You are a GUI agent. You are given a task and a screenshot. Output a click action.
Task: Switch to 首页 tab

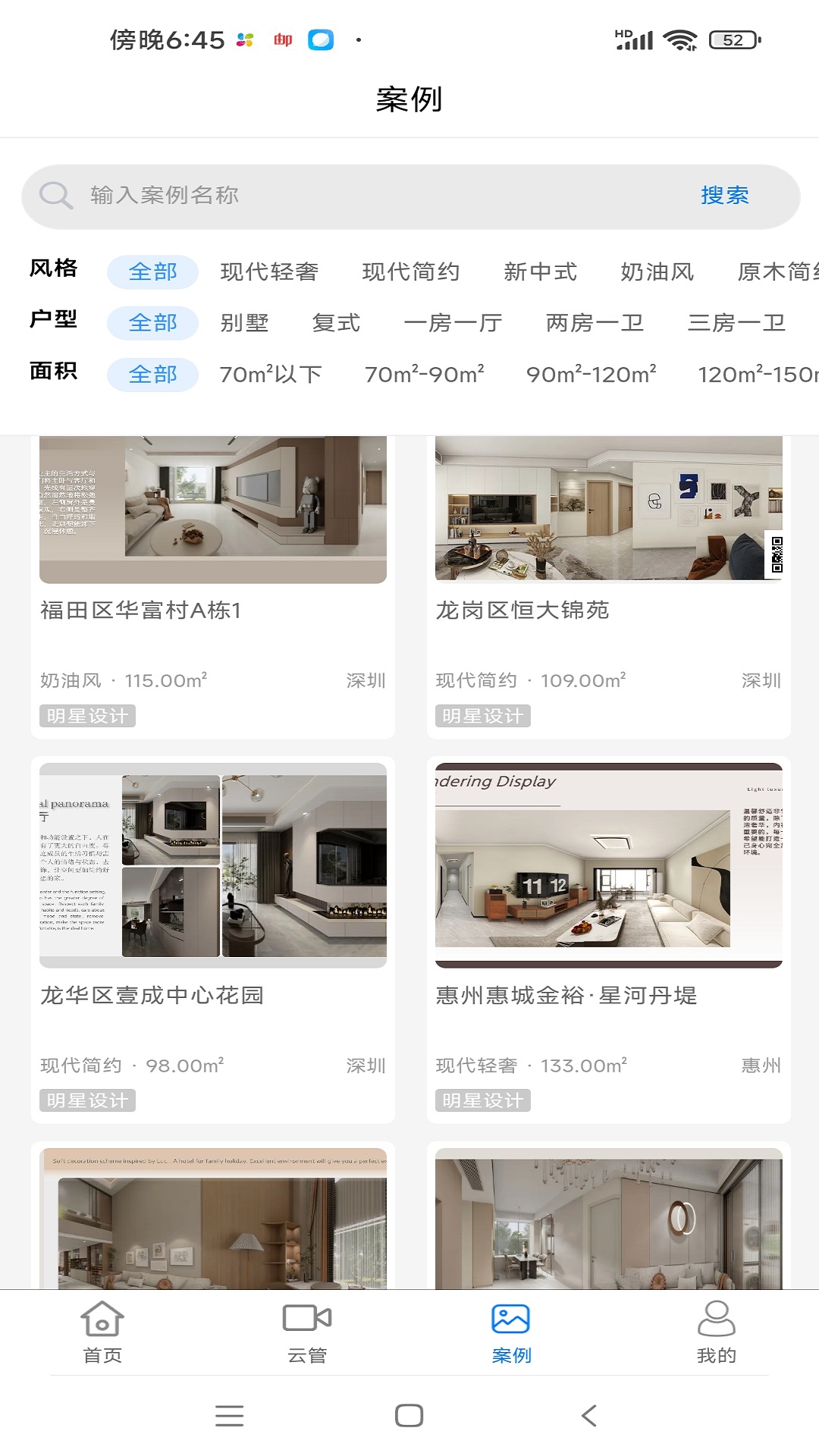click(102, 1332)
